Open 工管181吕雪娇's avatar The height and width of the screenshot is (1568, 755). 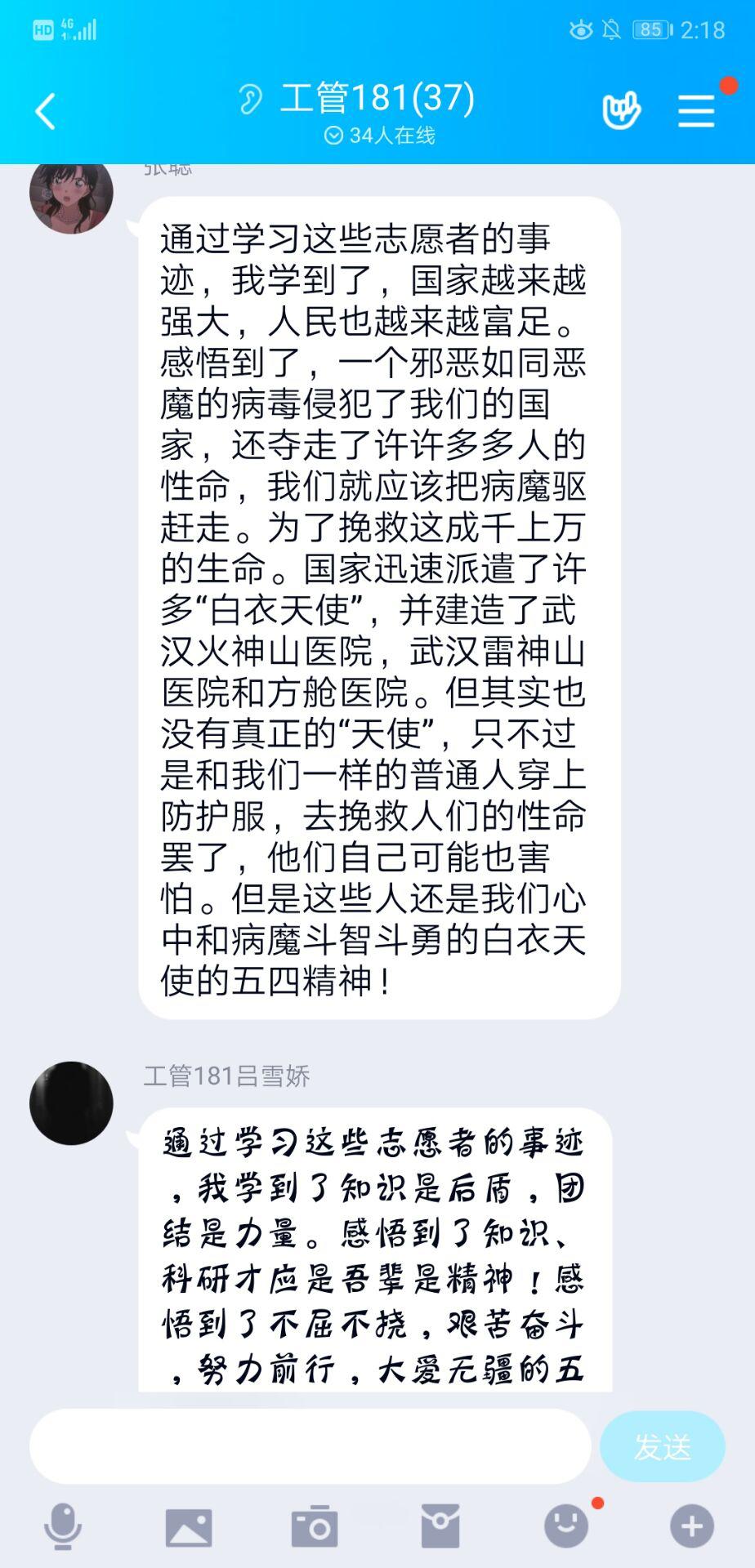click(71, 1102)
